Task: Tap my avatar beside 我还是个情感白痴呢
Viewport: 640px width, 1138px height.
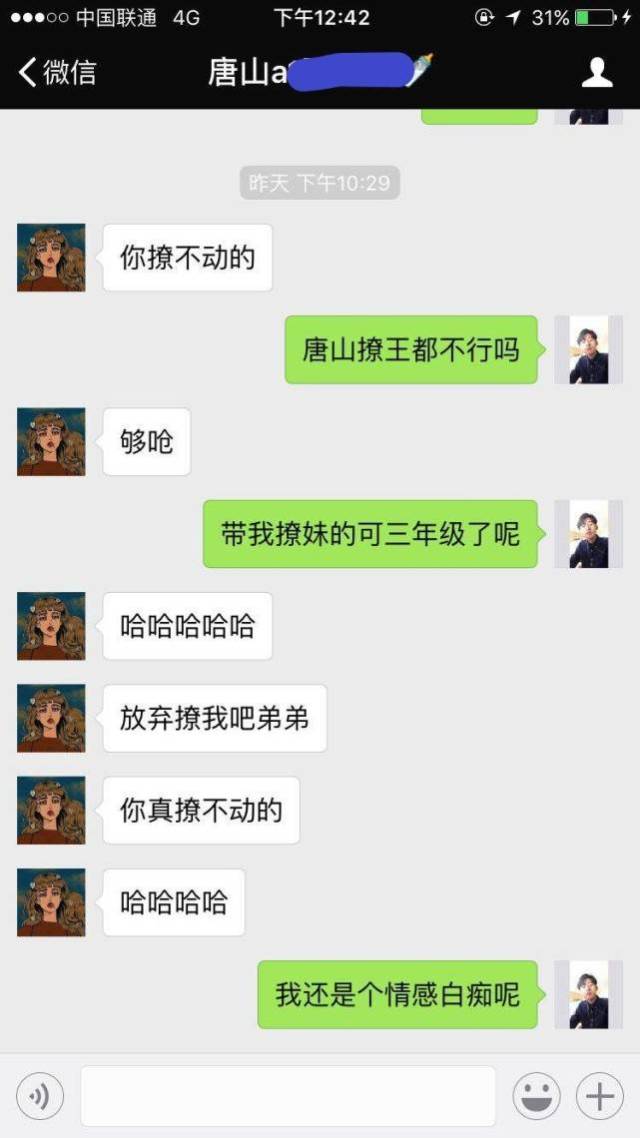Action: (x=588, y=994)
